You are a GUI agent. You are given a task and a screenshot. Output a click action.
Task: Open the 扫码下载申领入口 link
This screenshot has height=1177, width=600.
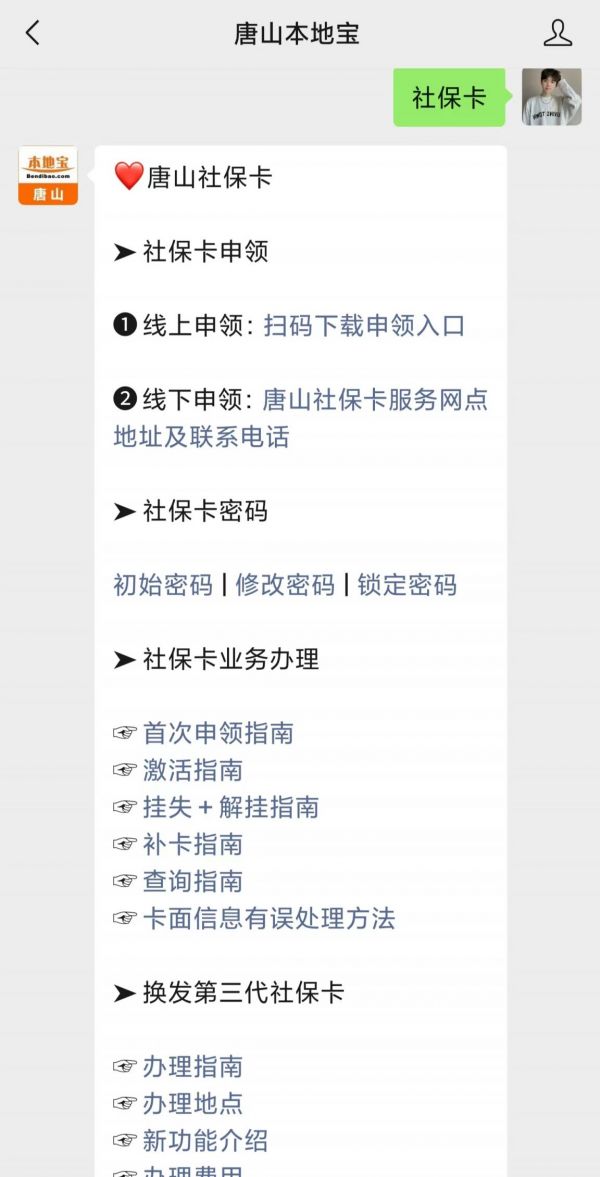[x=364, y=325]
